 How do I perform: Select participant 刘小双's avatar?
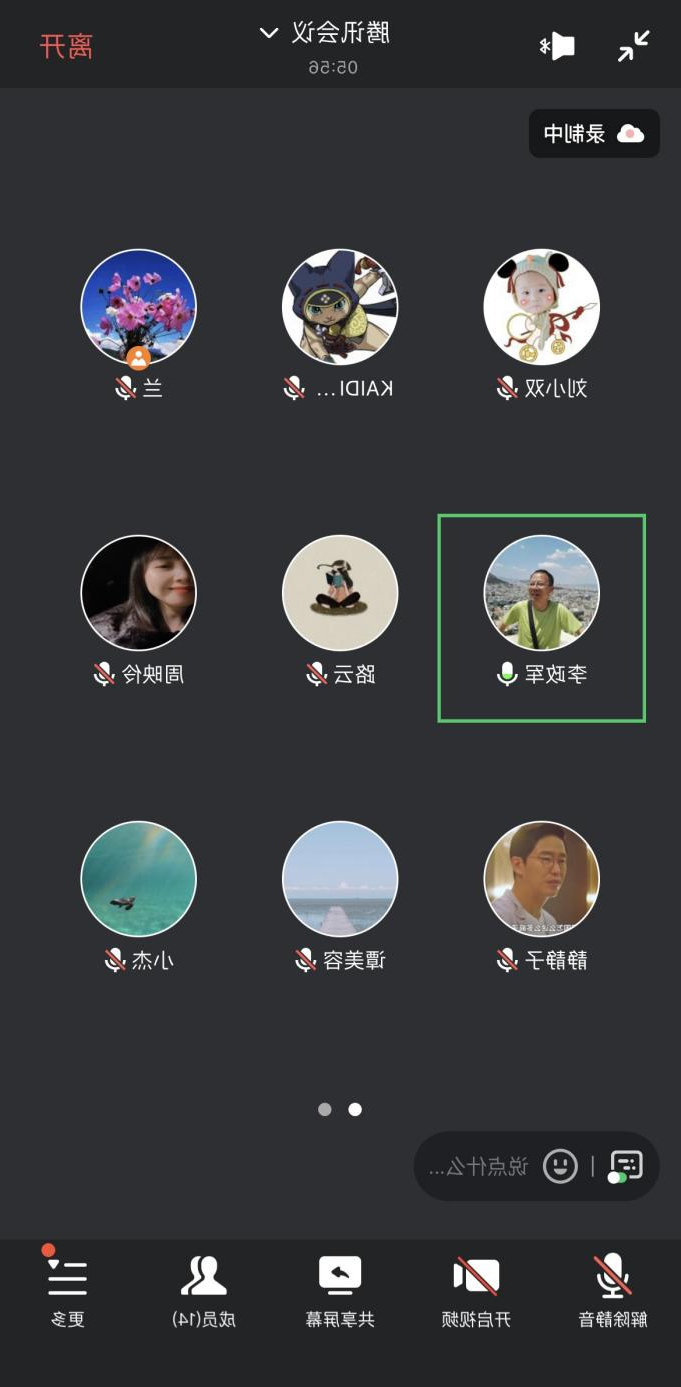[541, 307]
